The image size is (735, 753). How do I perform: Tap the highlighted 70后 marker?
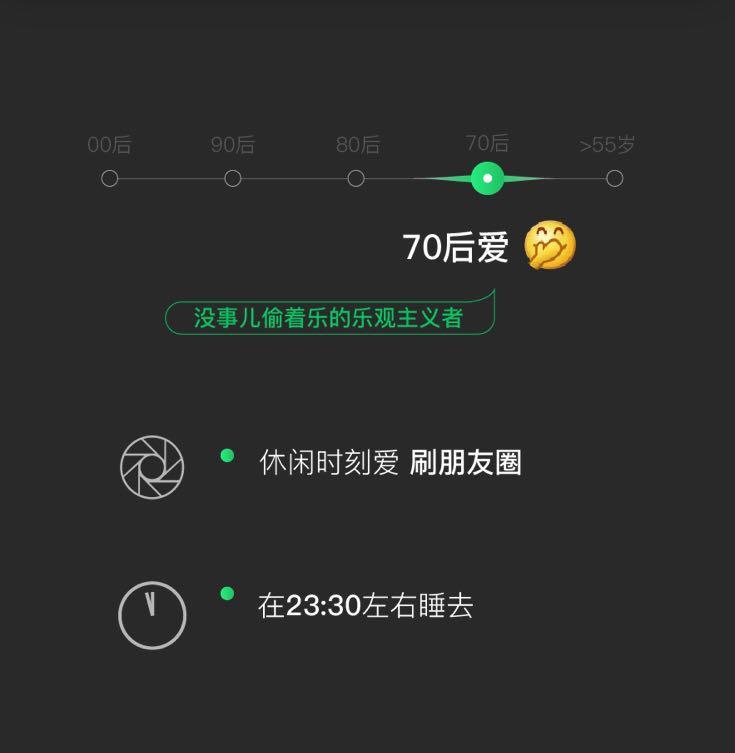point(487,178)
